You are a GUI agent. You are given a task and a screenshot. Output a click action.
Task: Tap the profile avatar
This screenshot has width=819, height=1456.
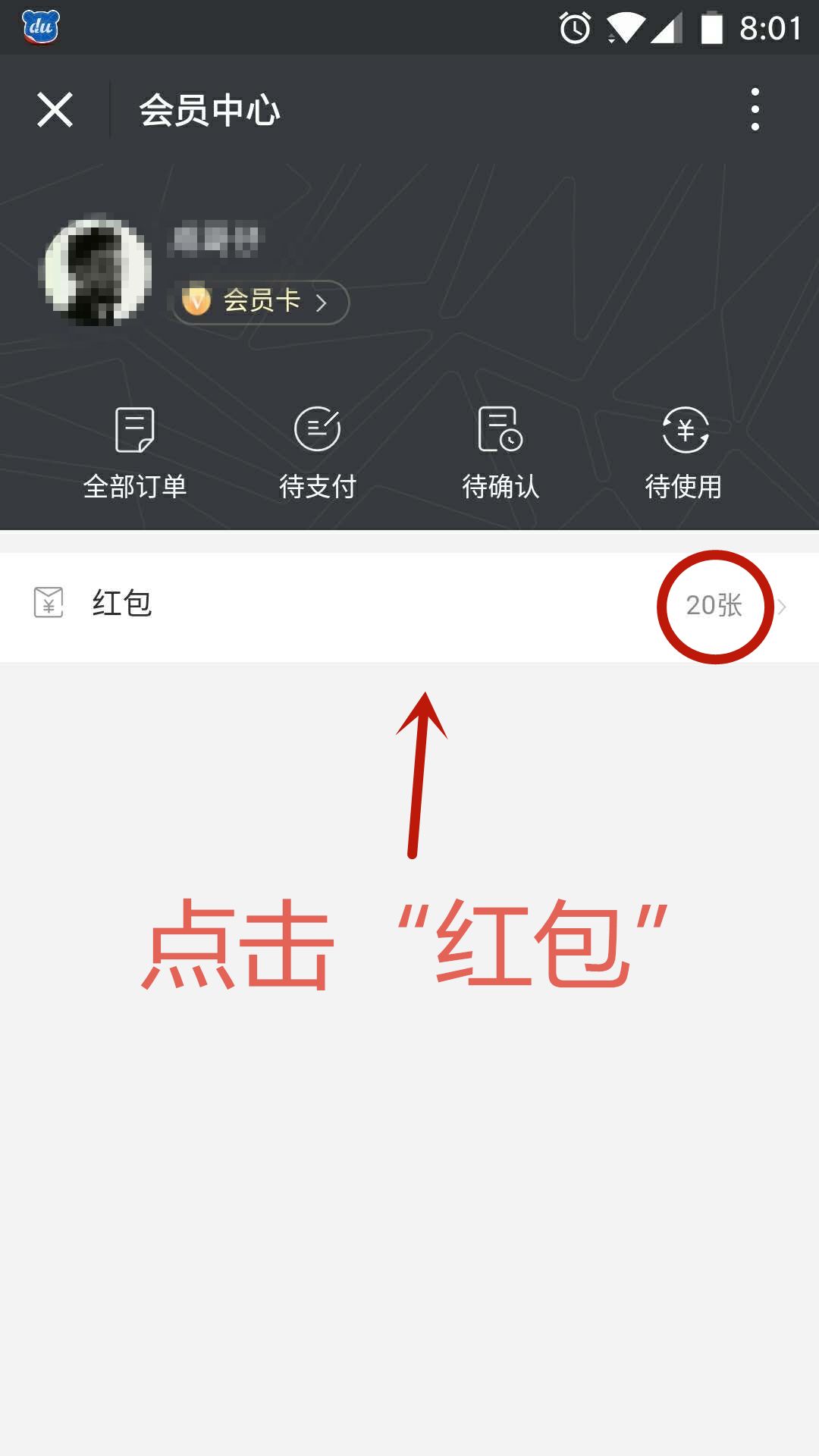97,271
